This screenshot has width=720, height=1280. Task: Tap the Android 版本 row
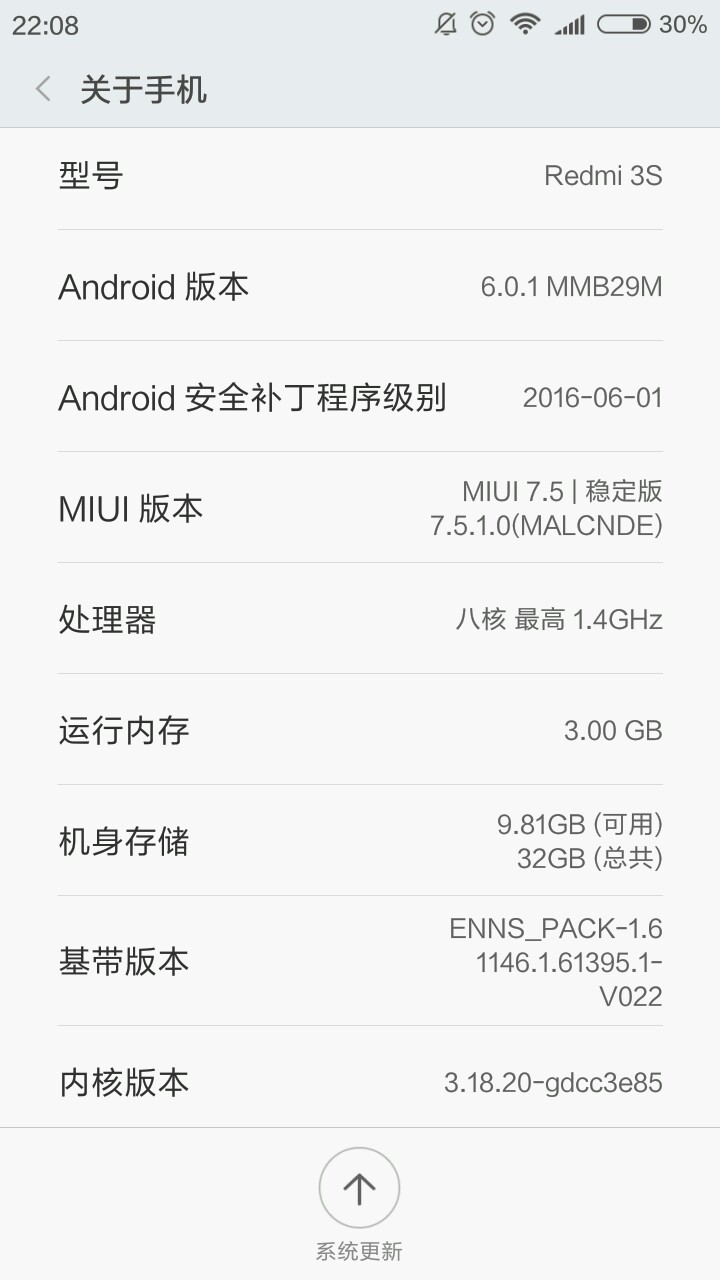(360, 286)
